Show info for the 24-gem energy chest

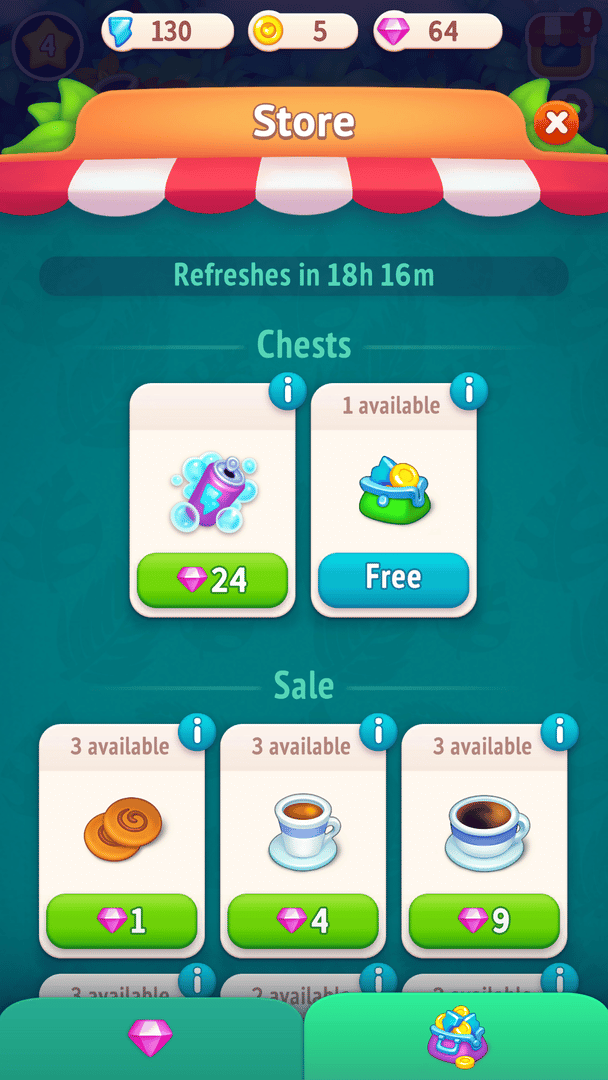click(288, 391)
